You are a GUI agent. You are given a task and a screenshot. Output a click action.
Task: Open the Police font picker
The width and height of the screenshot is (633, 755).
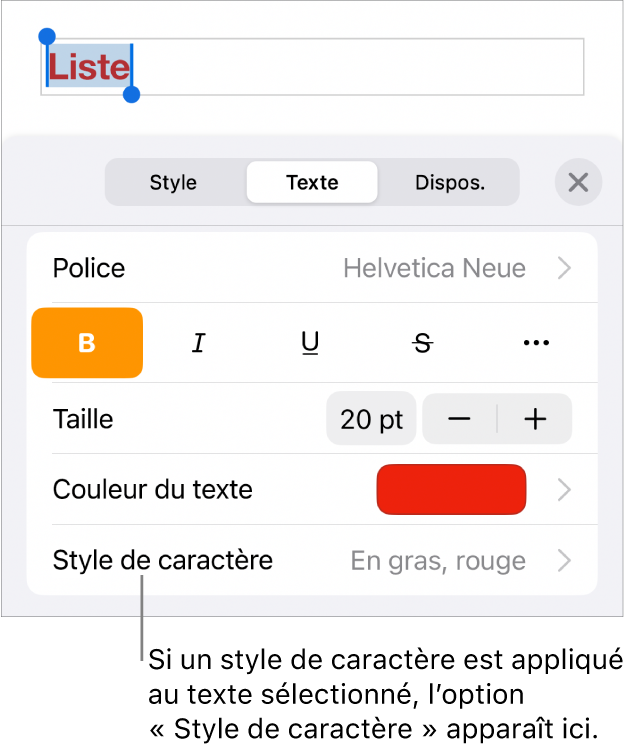click(312, 268)
